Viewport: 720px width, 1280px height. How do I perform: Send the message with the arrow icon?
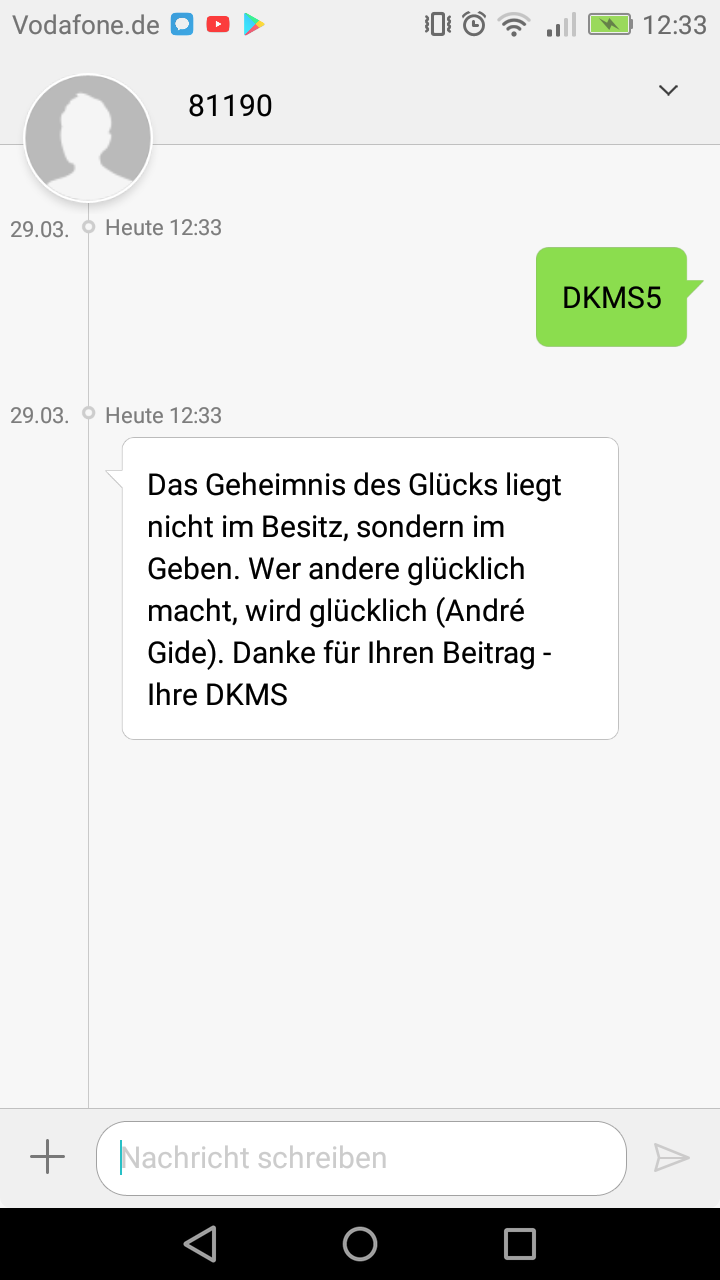[672, 1158]
